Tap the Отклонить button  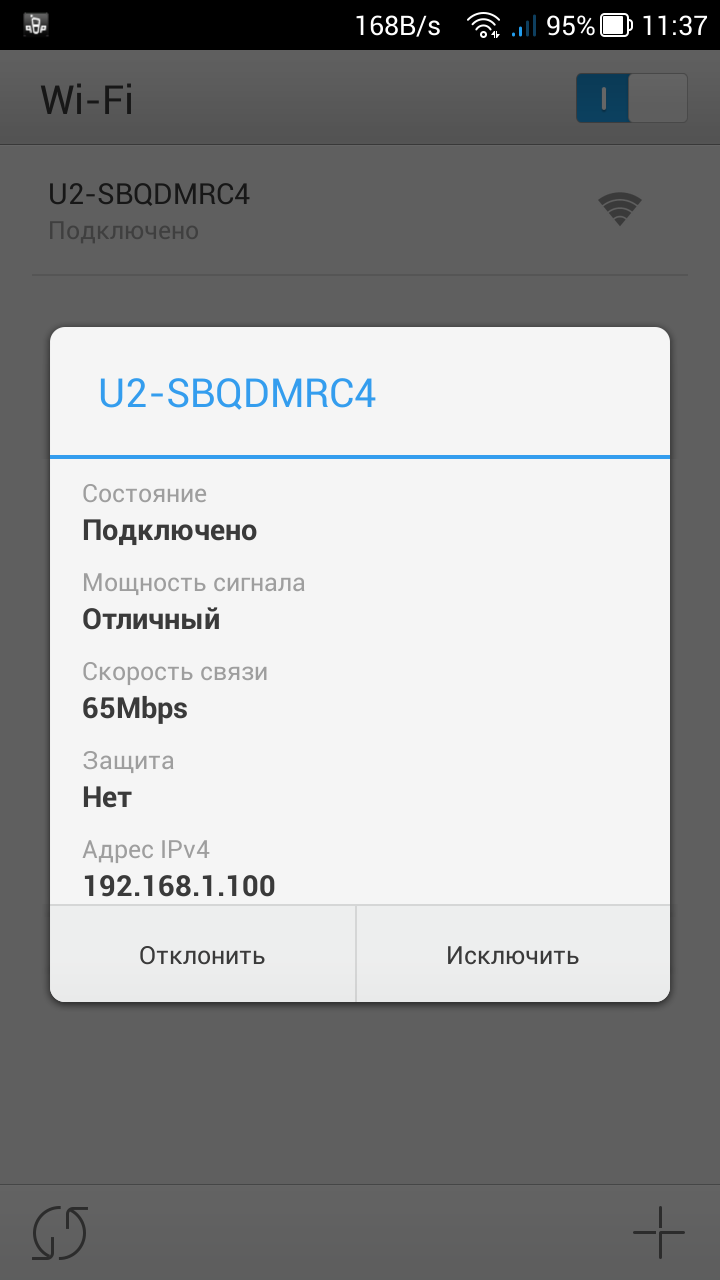click(x=202, y=954)
